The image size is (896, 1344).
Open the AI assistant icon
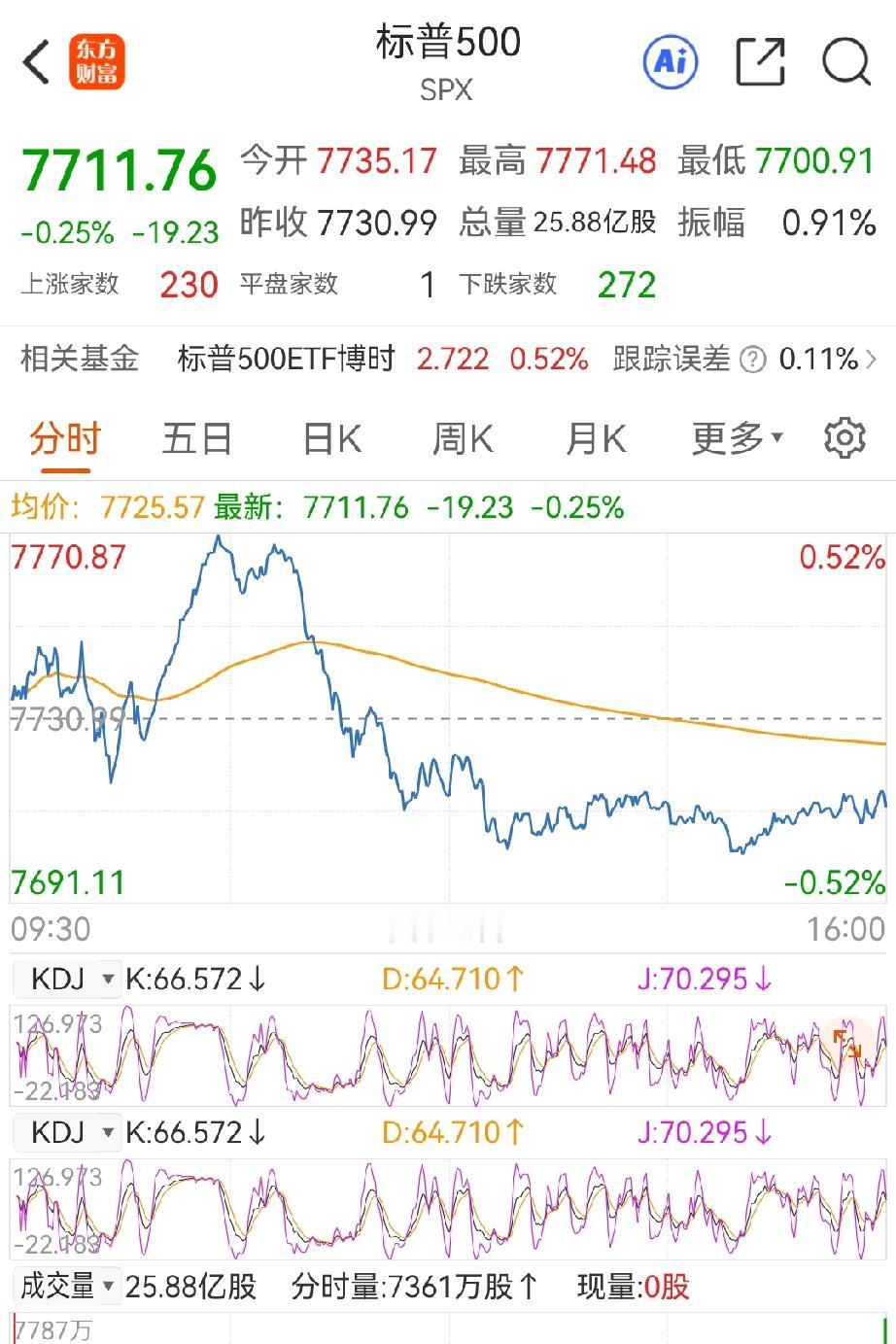[671, 63]
